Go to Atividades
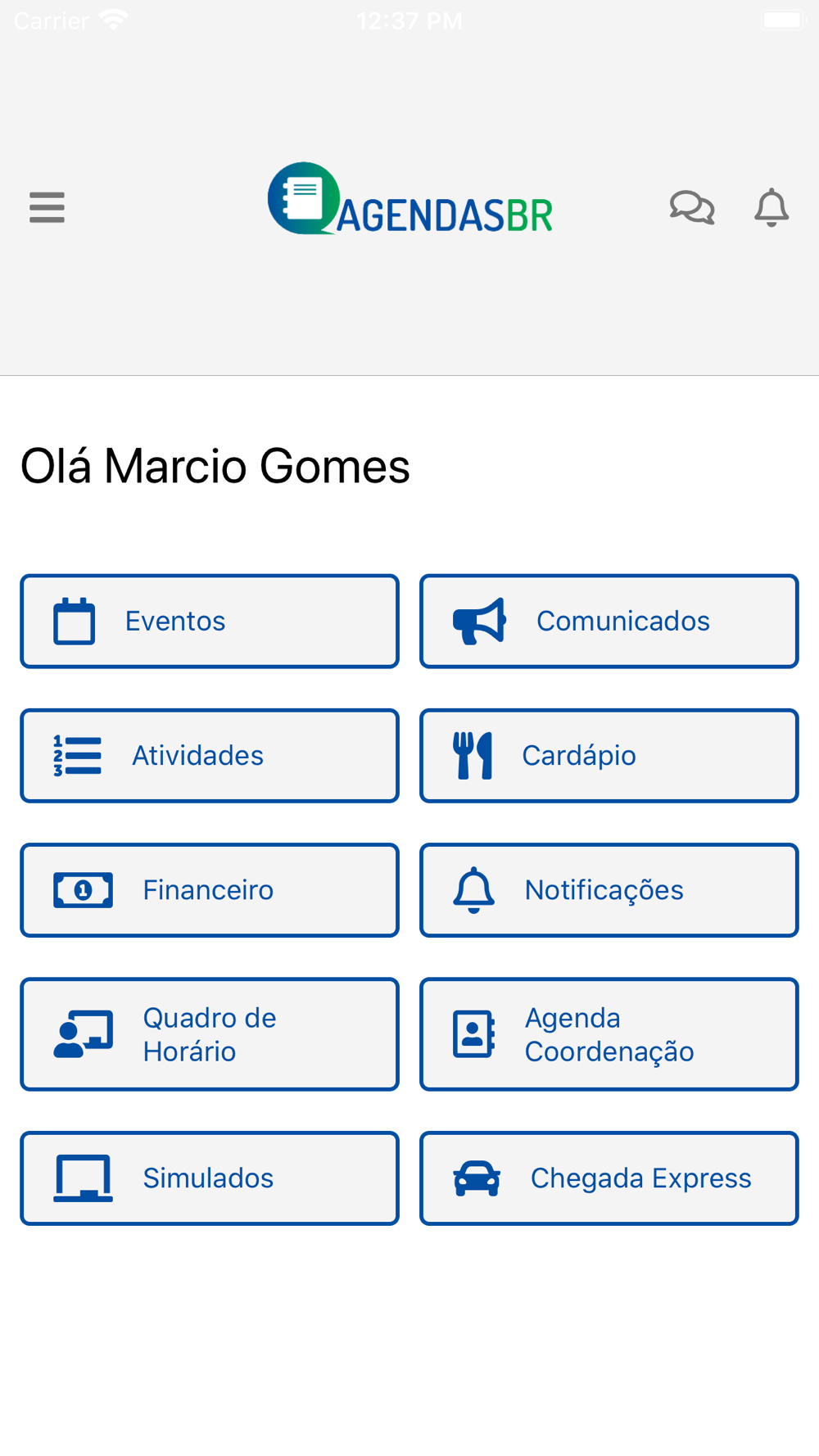Image resolution: width=819 pixels, height=1456 pixels. point(210,756)
